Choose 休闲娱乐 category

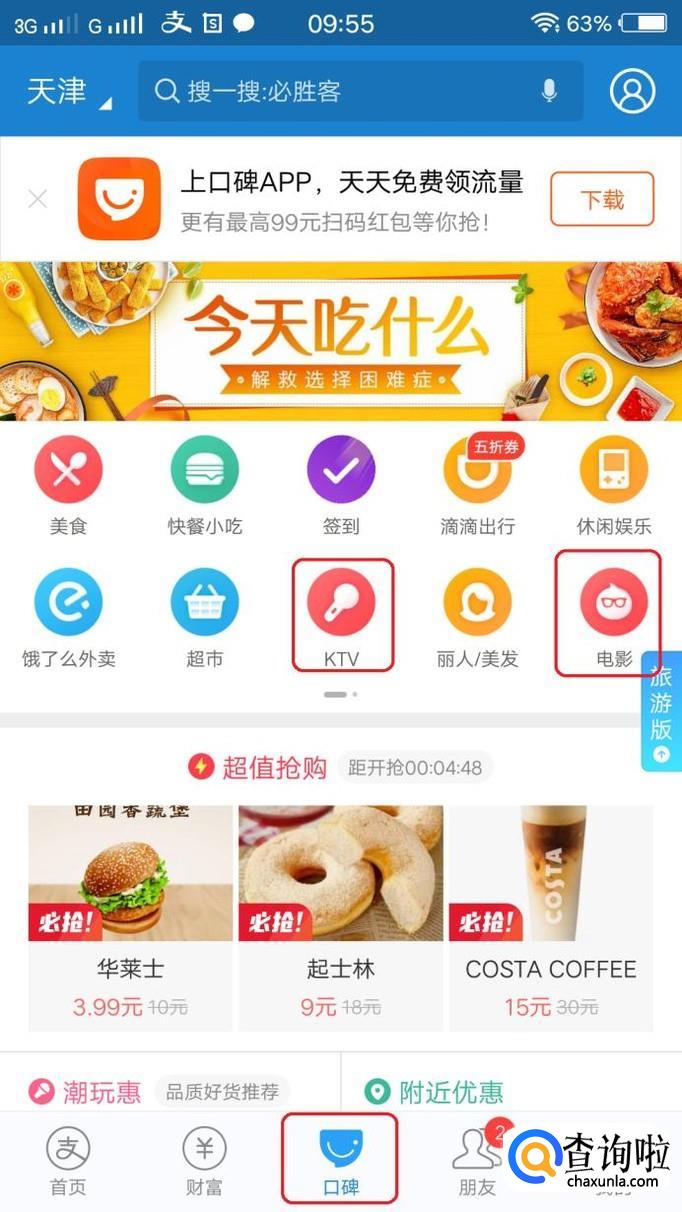pyautogui.click(x=614, y=487)
